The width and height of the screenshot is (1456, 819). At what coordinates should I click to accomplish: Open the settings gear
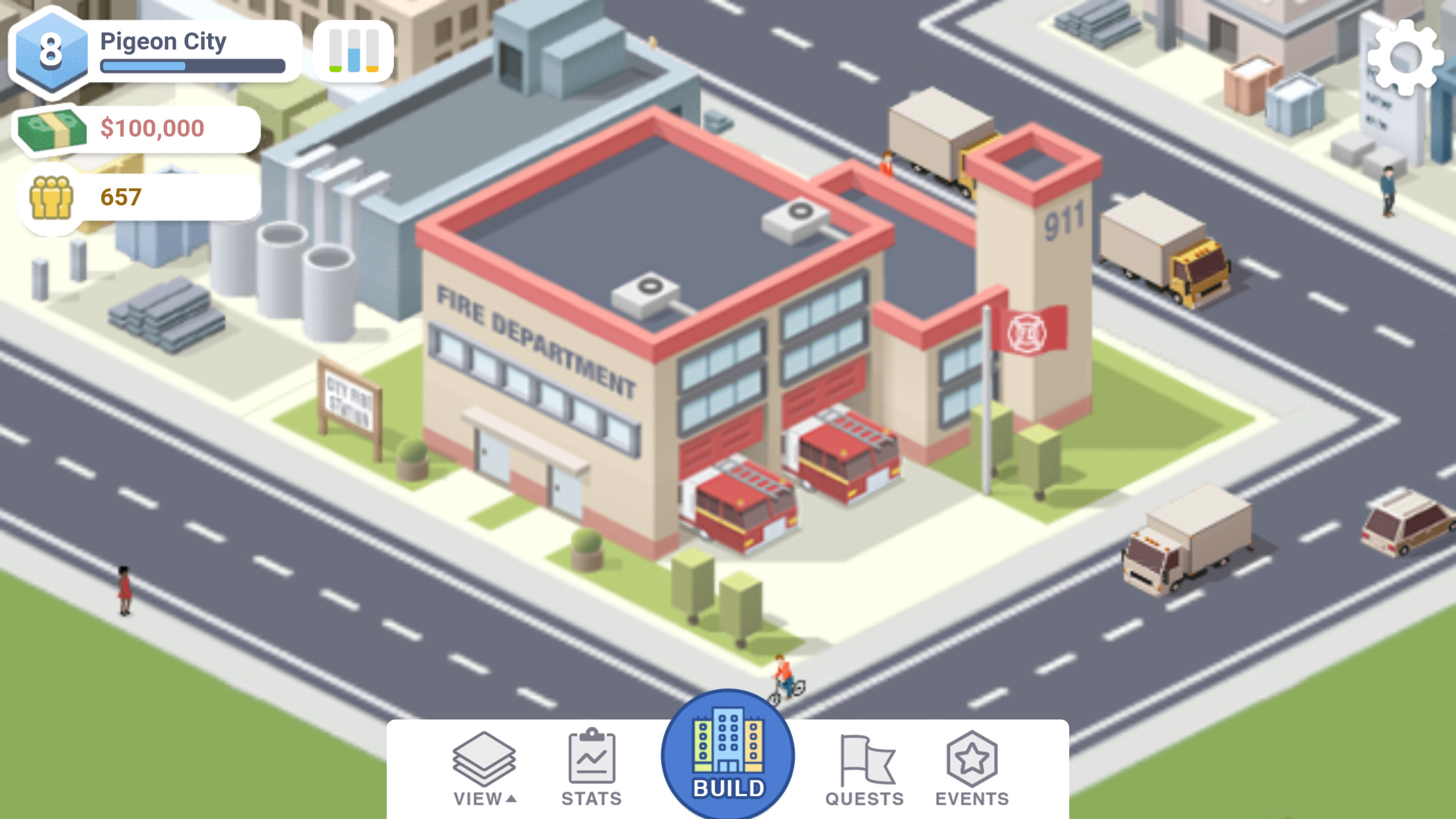tap(1405, 57)
